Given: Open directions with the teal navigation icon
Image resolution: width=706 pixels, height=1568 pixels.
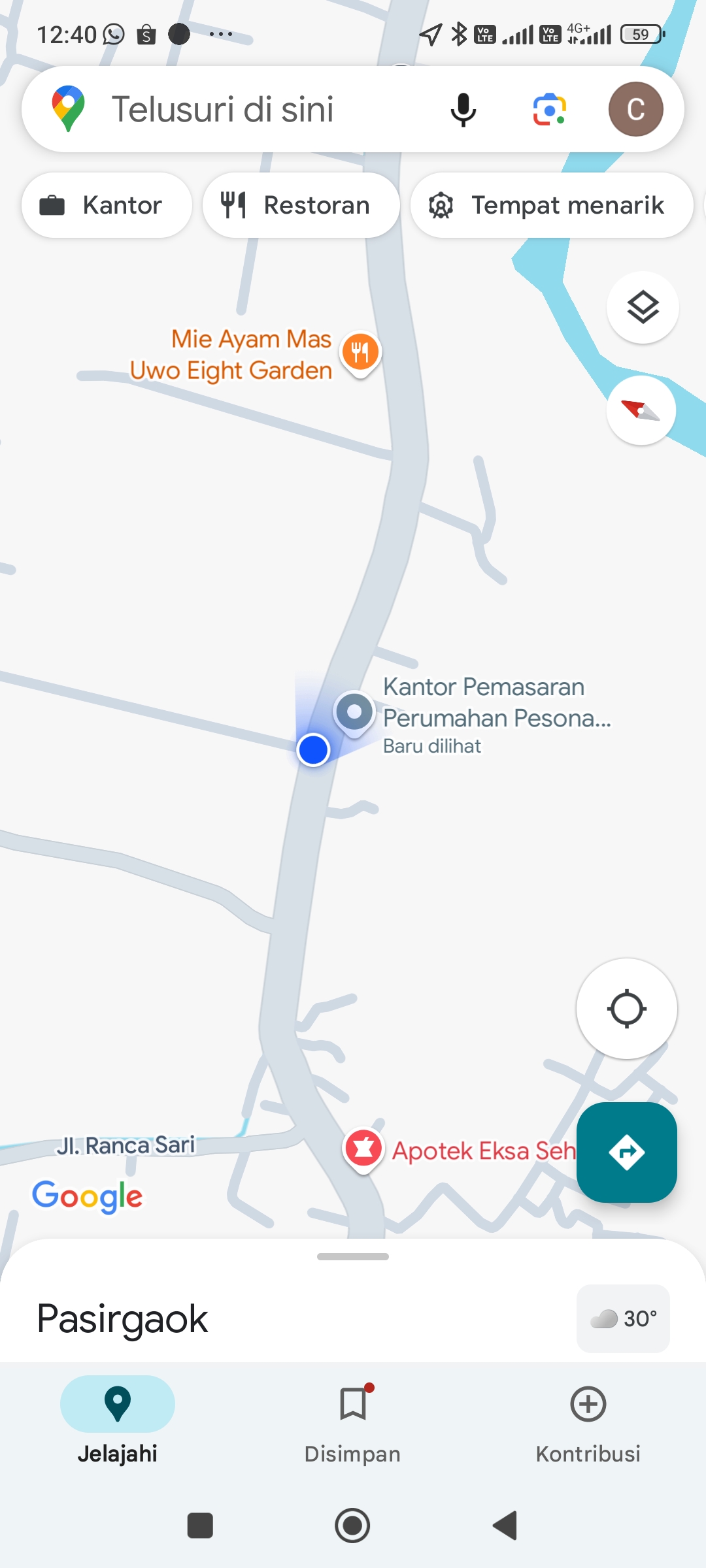Looking at the screenshot, I should 627,1152.
